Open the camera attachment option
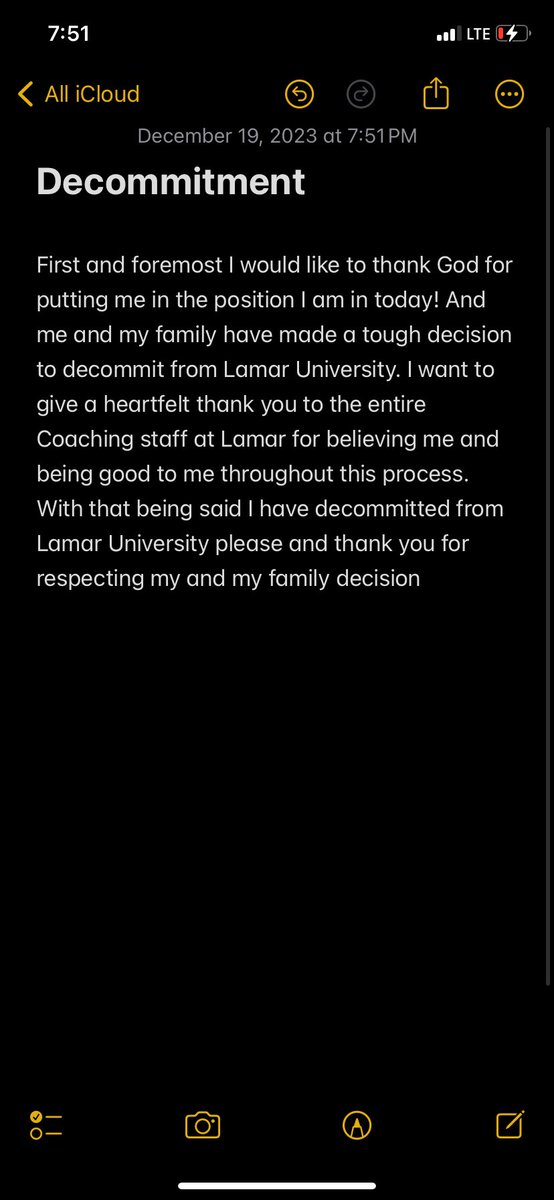554x1200 pixels. coord(203,1125)
